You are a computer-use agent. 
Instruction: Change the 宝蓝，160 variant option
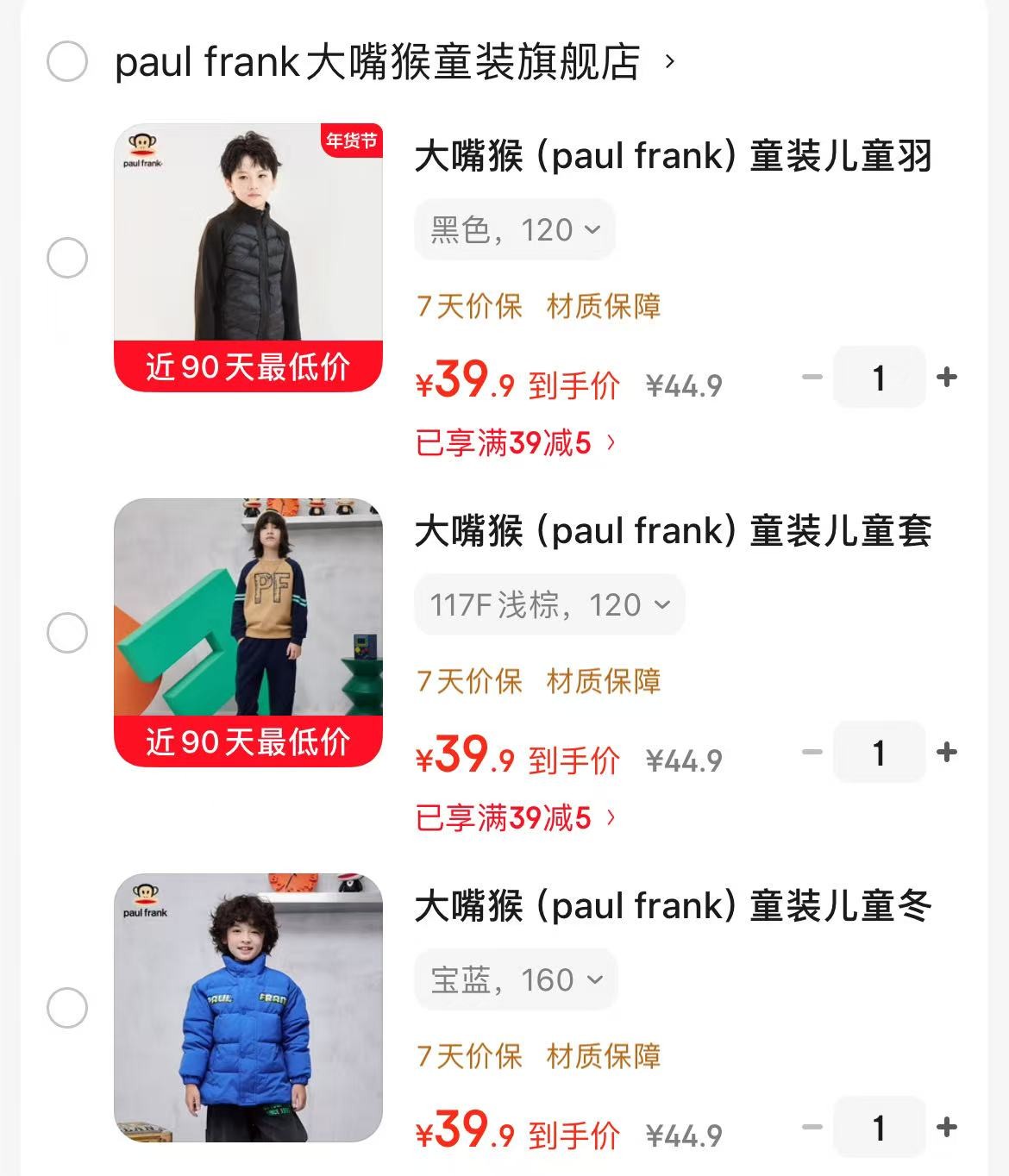[x=516, y=980]
